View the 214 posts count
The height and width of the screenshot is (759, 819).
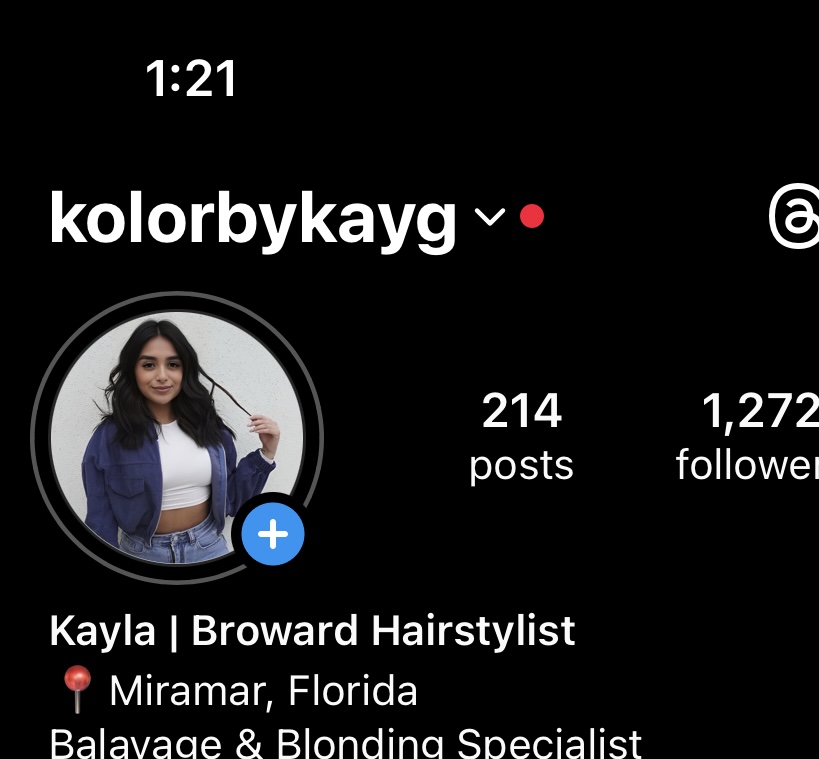(x=521, y=437)
